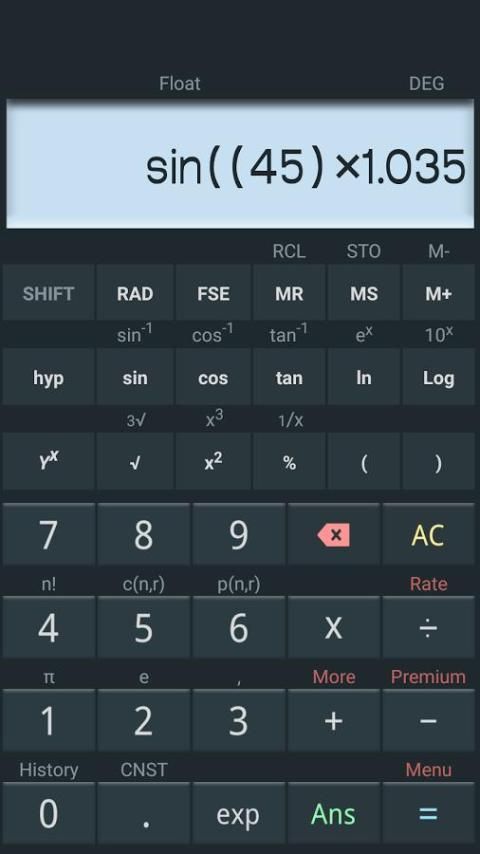Insert a closing parenthesis
The height and width of the screenshot is (854, 480).
[439, 462]
